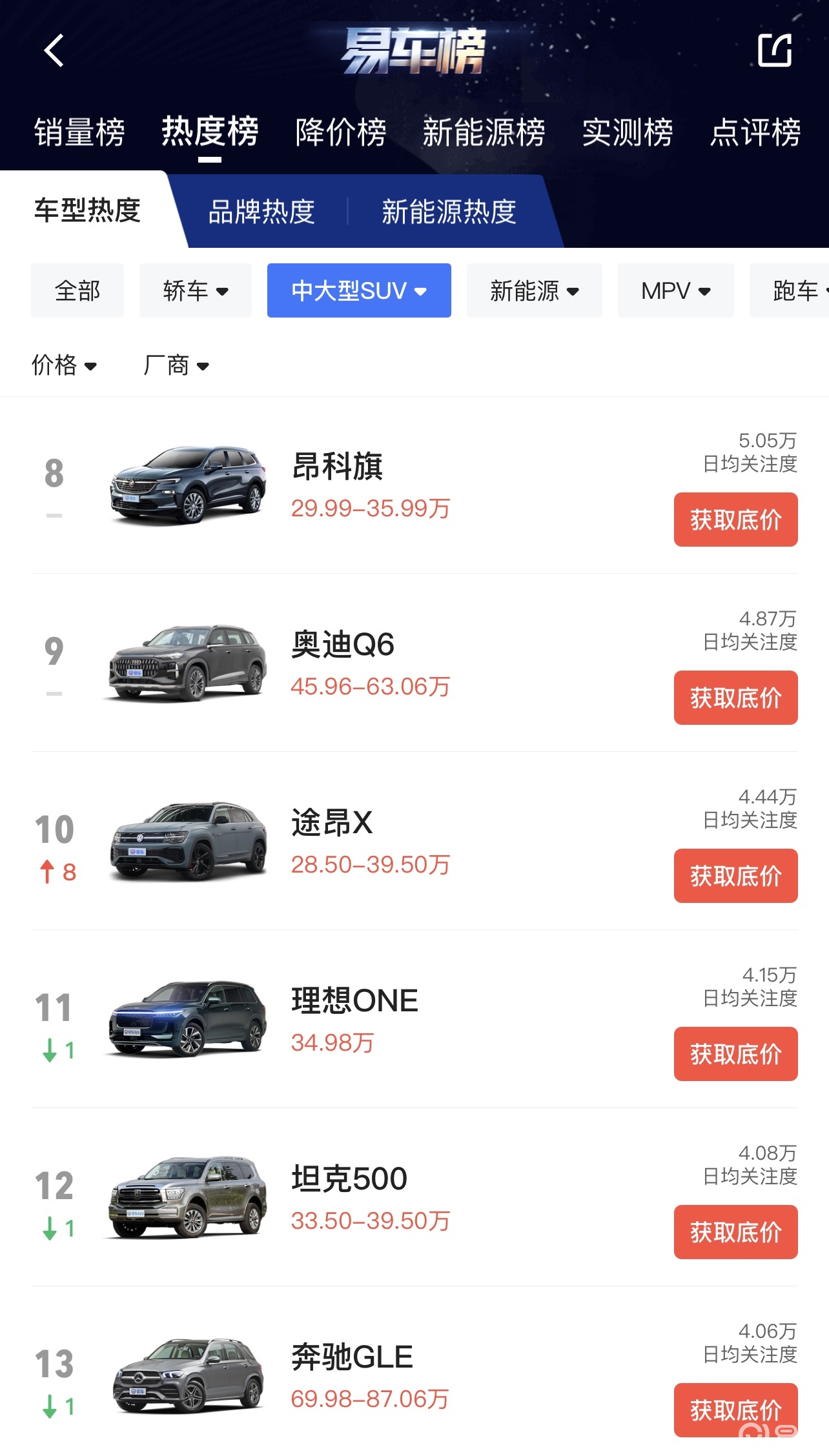Open the 价格 filter dropdown
The height and width of the screenshot is (1456, 829).
point(64,365)
